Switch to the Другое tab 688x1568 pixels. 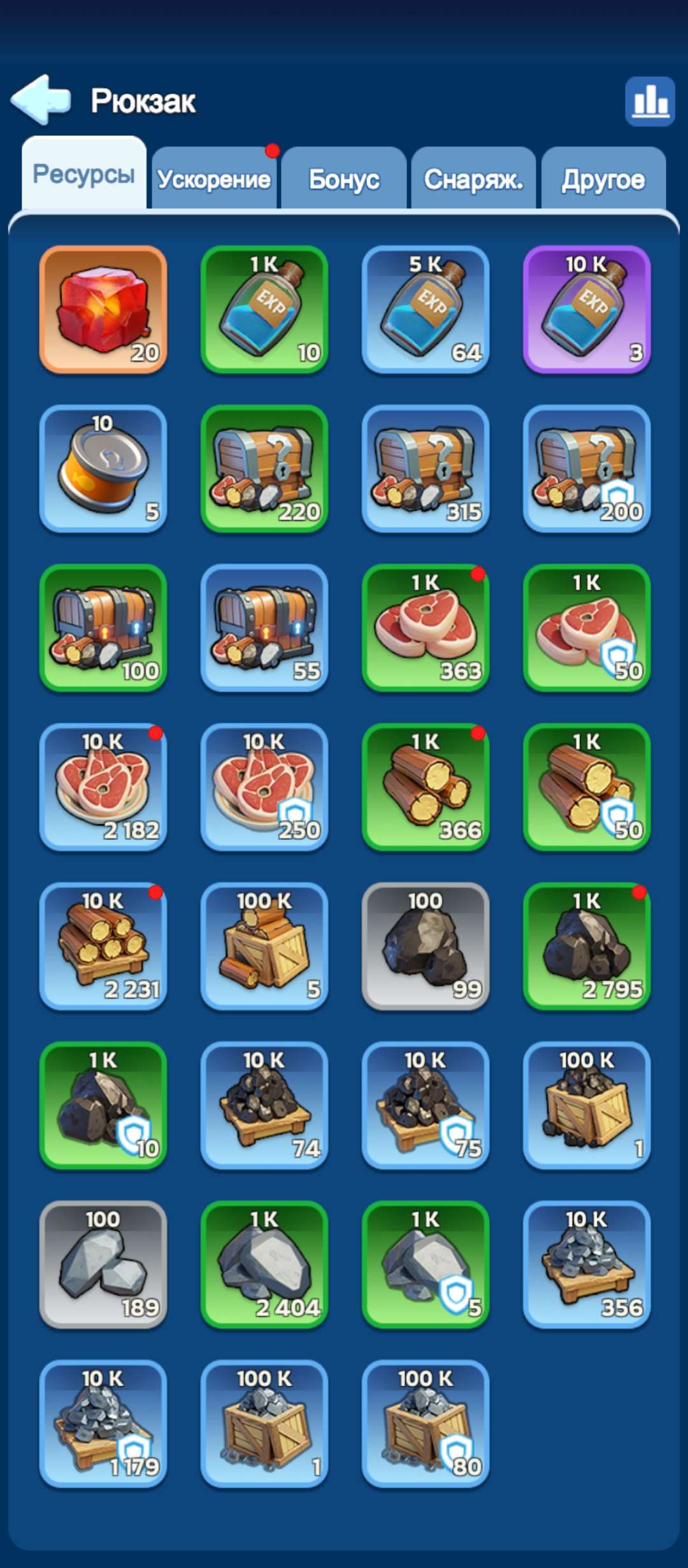603,179
